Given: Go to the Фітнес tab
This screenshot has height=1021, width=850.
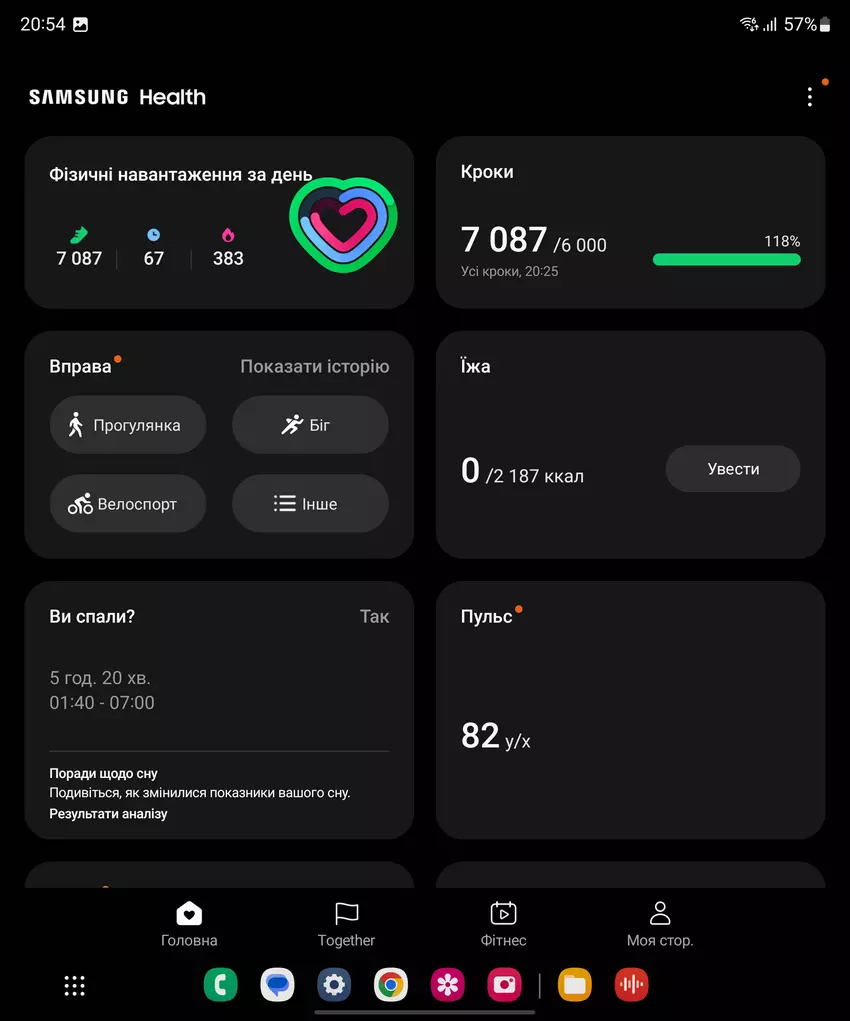Looking at the screenshot, I should 503,925.
